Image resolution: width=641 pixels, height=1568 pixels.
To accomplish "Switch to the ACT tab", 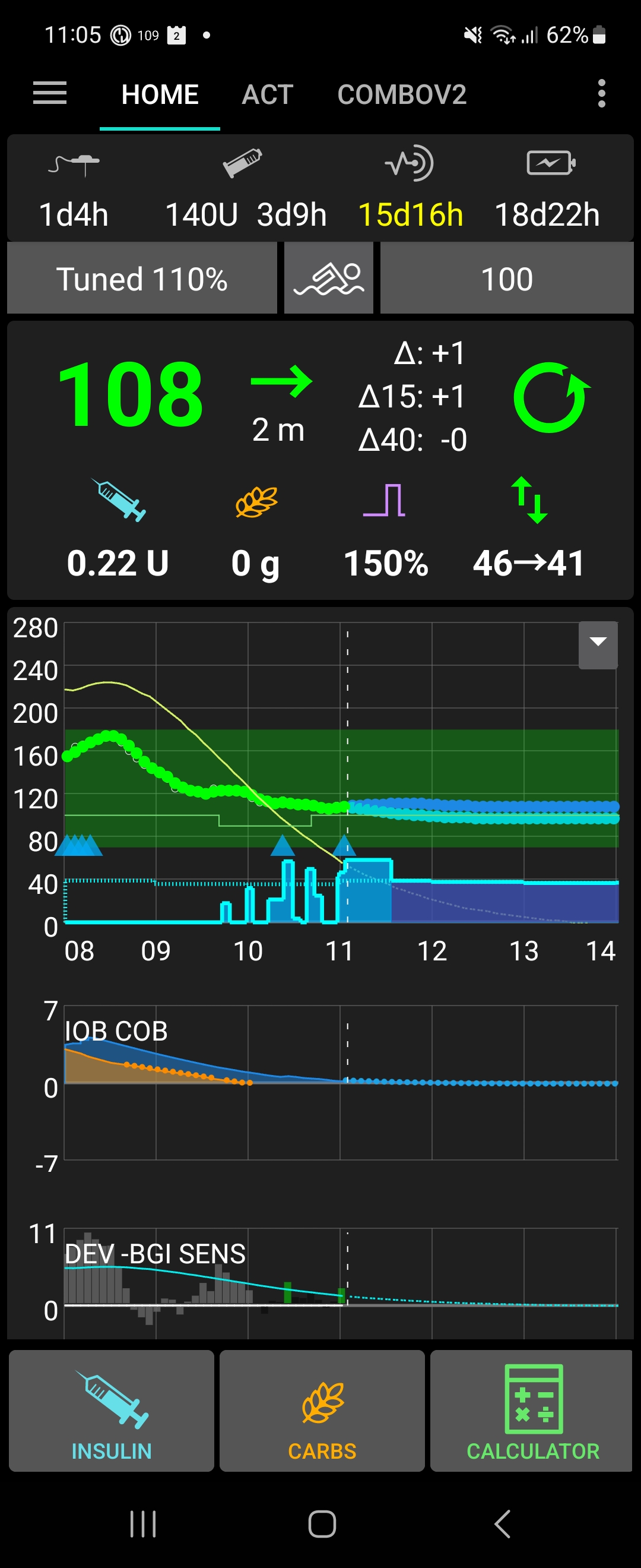I will 268,95.
